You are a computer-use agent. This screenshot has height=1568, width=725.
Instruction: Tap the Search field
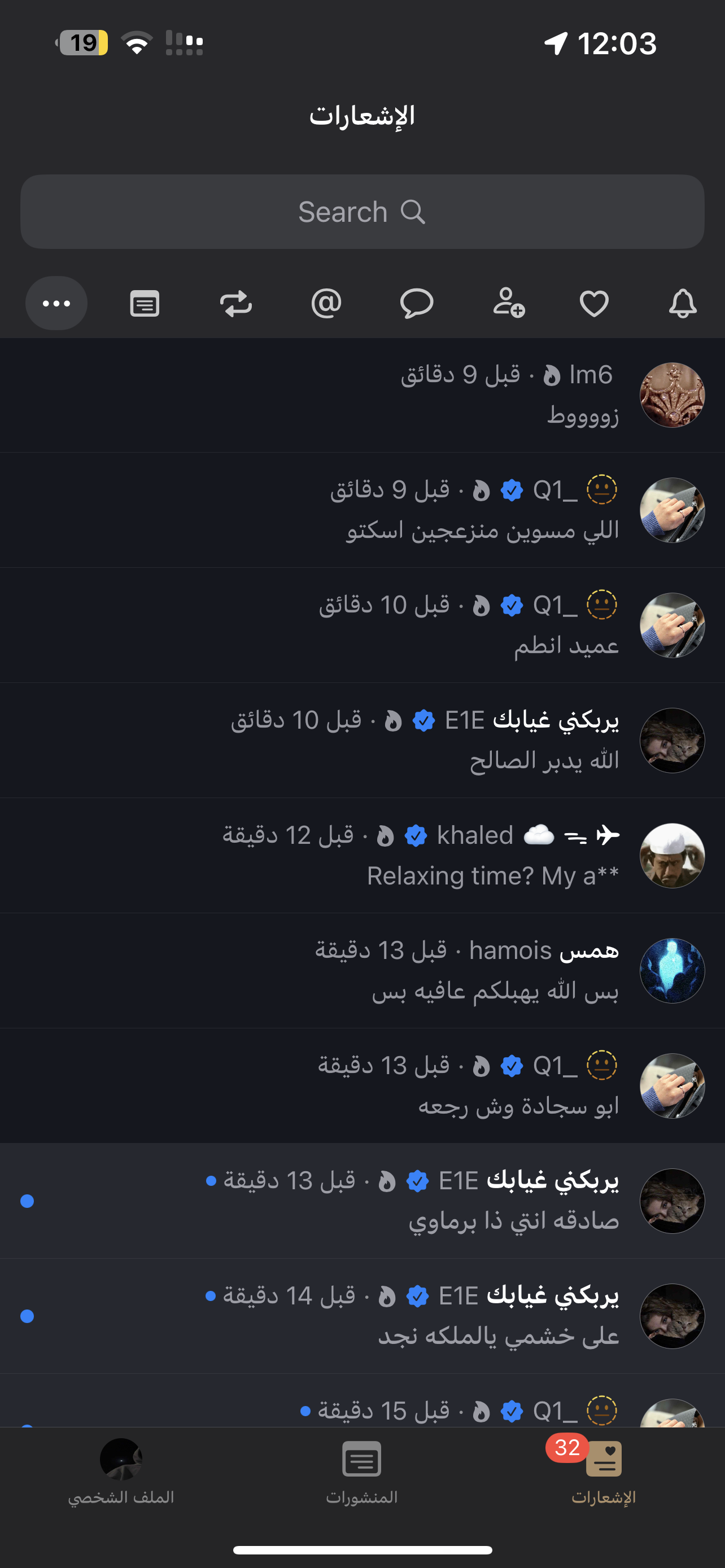coord(362,212)
